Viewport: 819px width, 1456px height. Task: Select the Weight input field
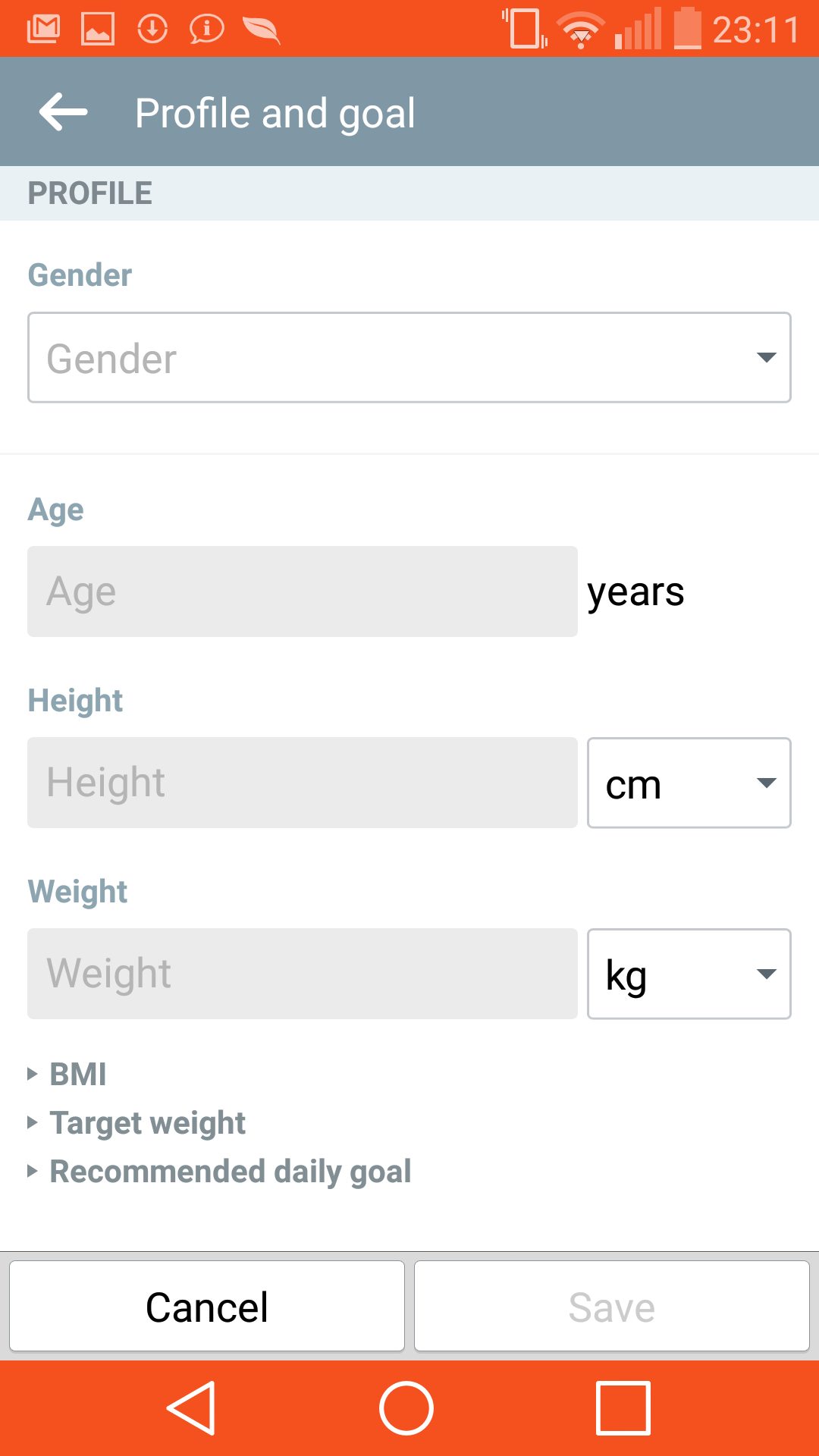tap(303, 974)
